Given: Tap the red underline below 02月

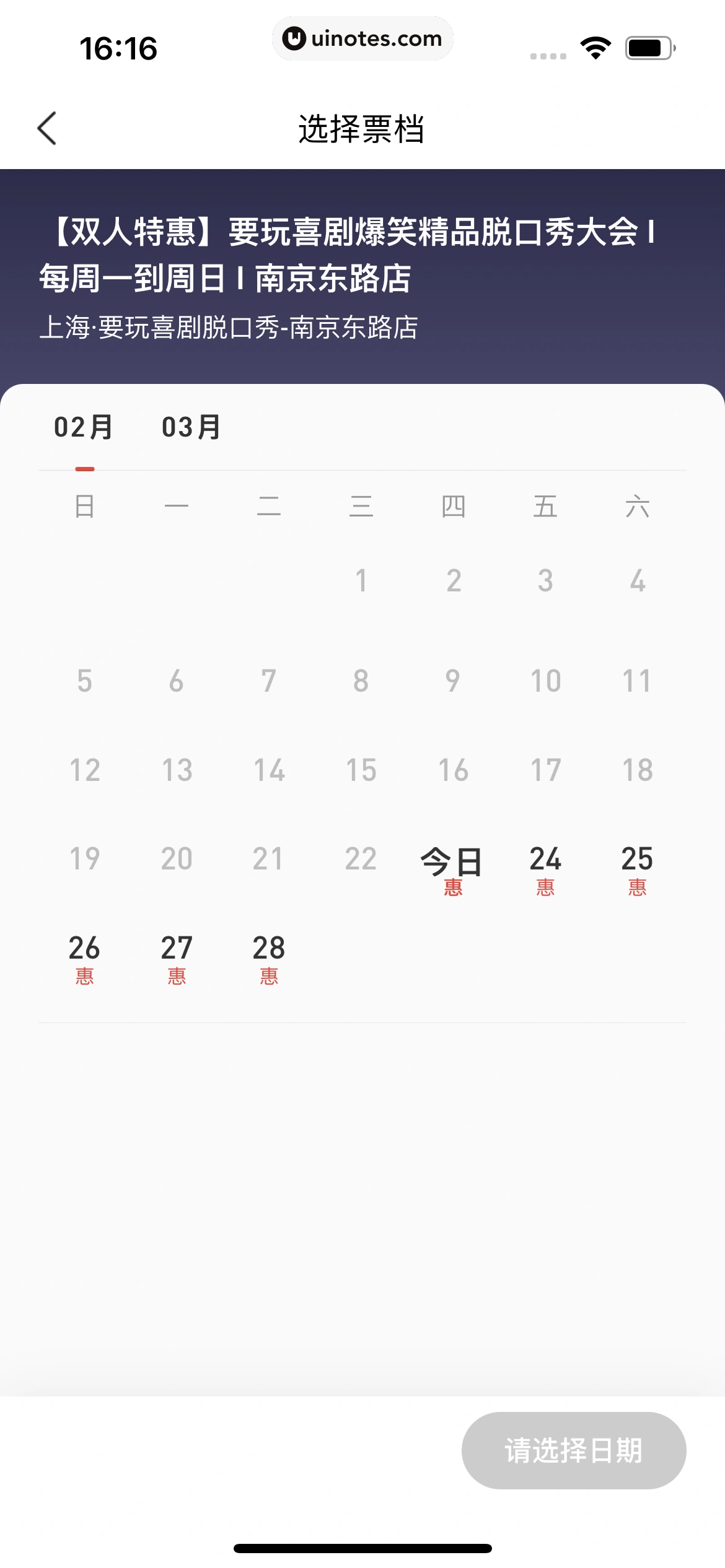Looking at the screenshot, I should click(x=86, y=469).
